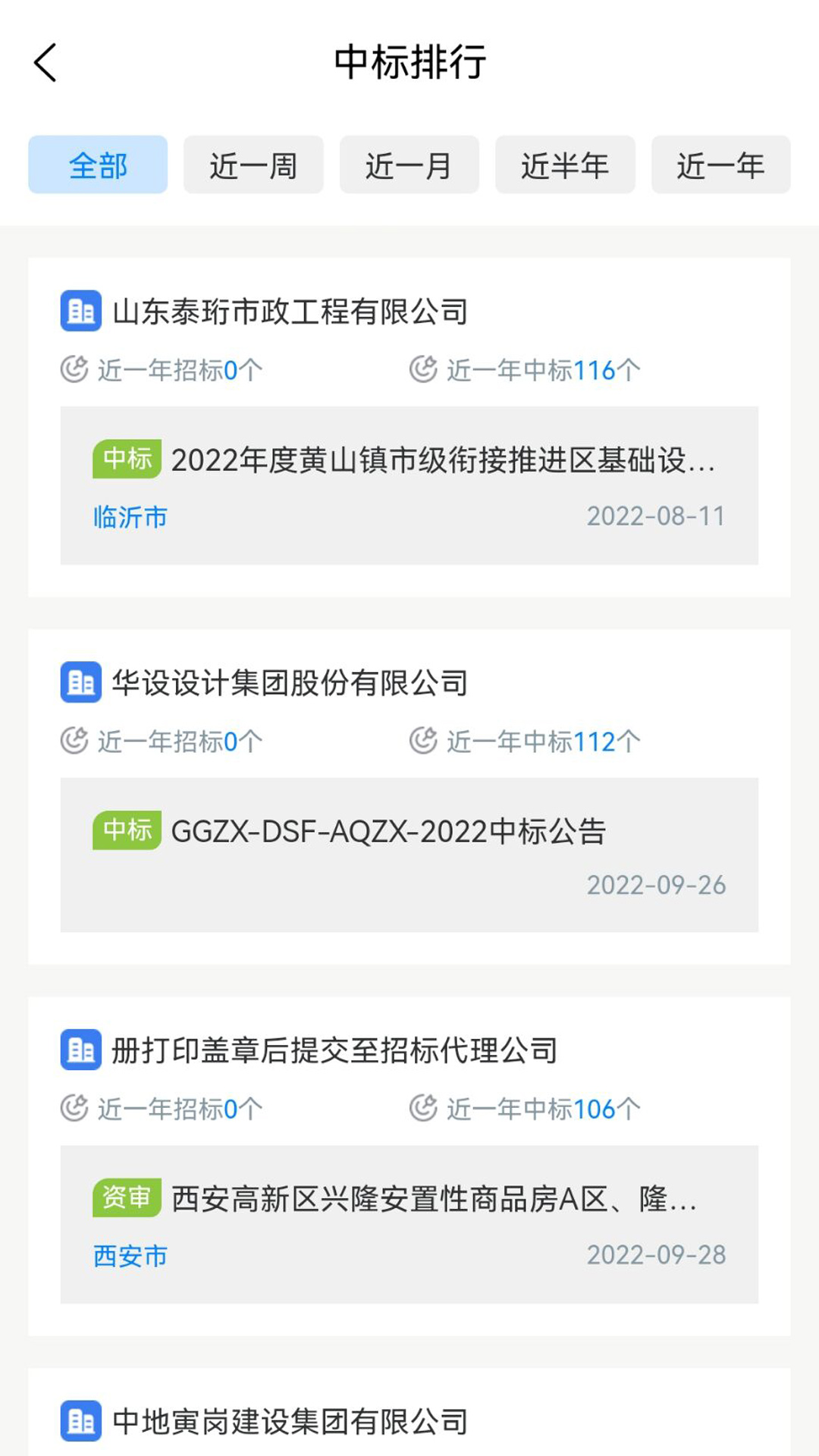Click the company icon beside 华设设计集团股份有限公司
Screen dimensions: 819x1456
click(x=82, y=681)
